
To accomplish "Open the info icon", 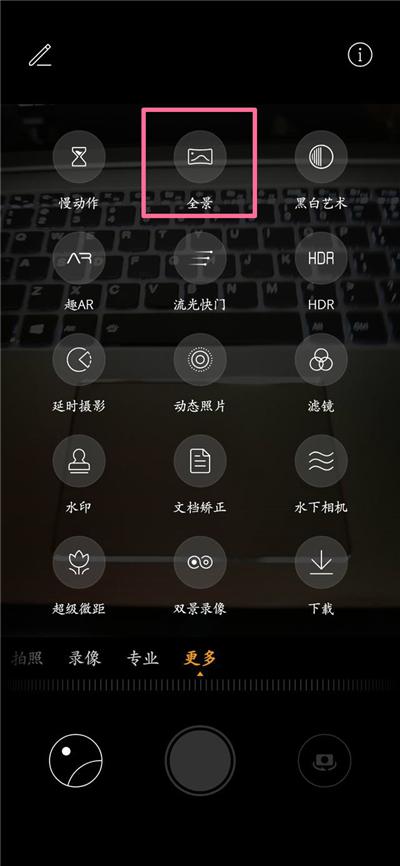I will click(x=360, y=55).
